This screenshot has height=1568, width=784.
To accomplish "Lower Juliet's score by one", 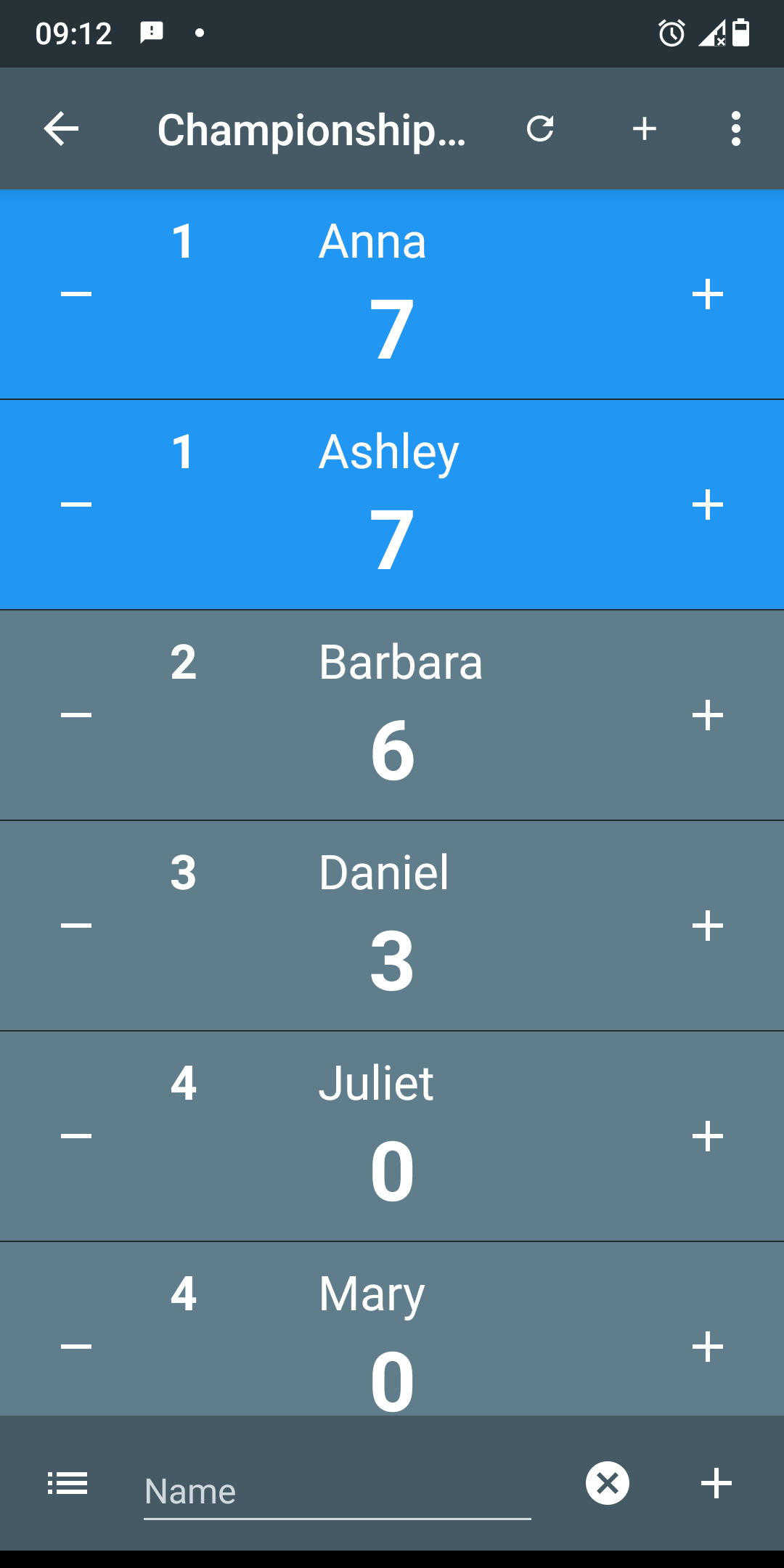I will (76, 1136).
